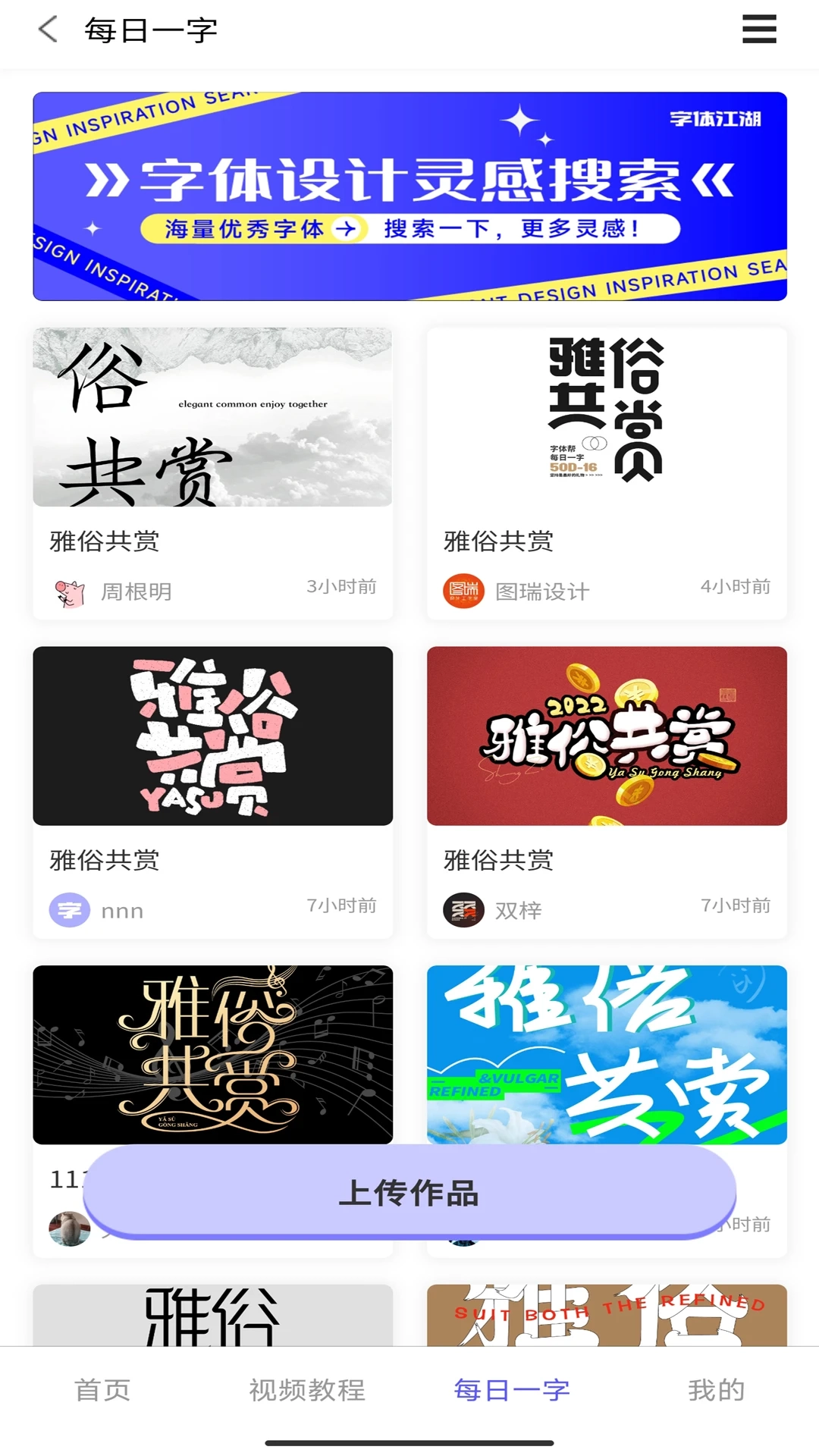Click the back arrow to leave 每日一字
819x1456 pixels.
click(x=47, y=30)
